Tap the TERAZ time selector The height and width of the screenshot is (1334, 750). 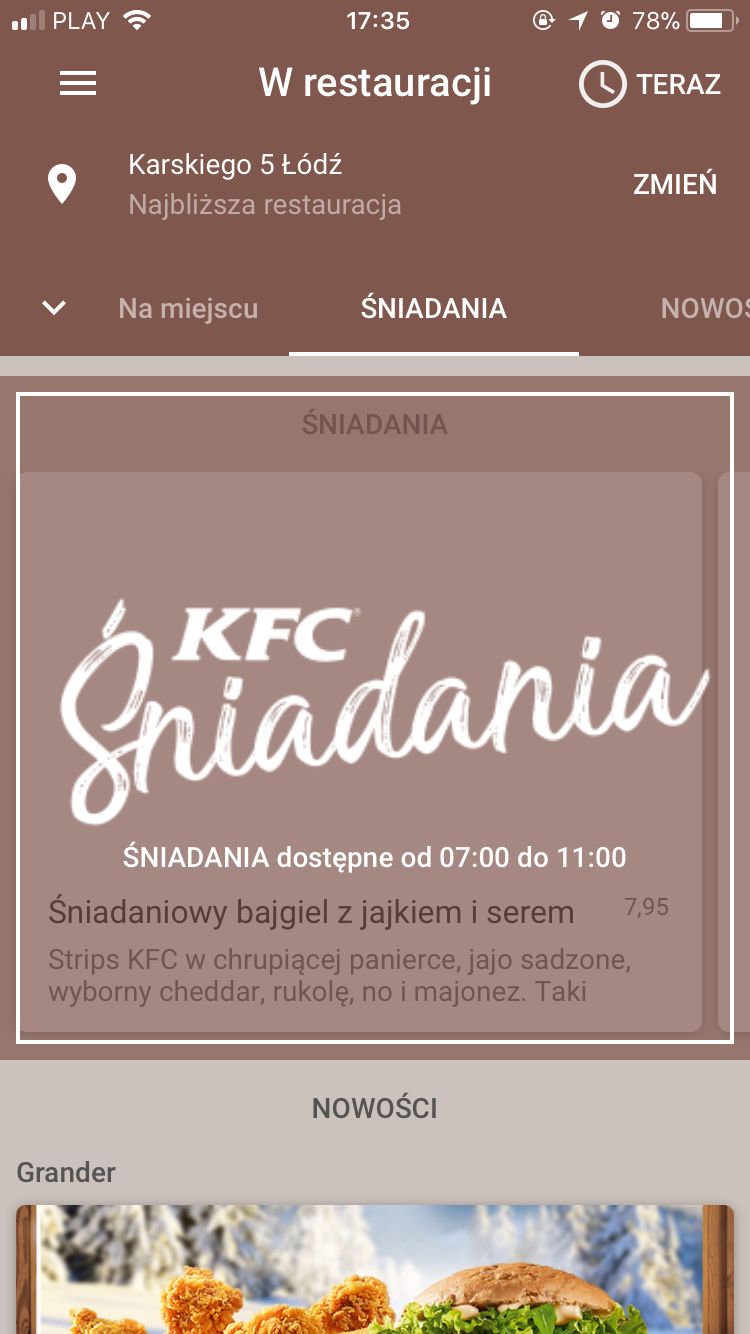[650, 84]
